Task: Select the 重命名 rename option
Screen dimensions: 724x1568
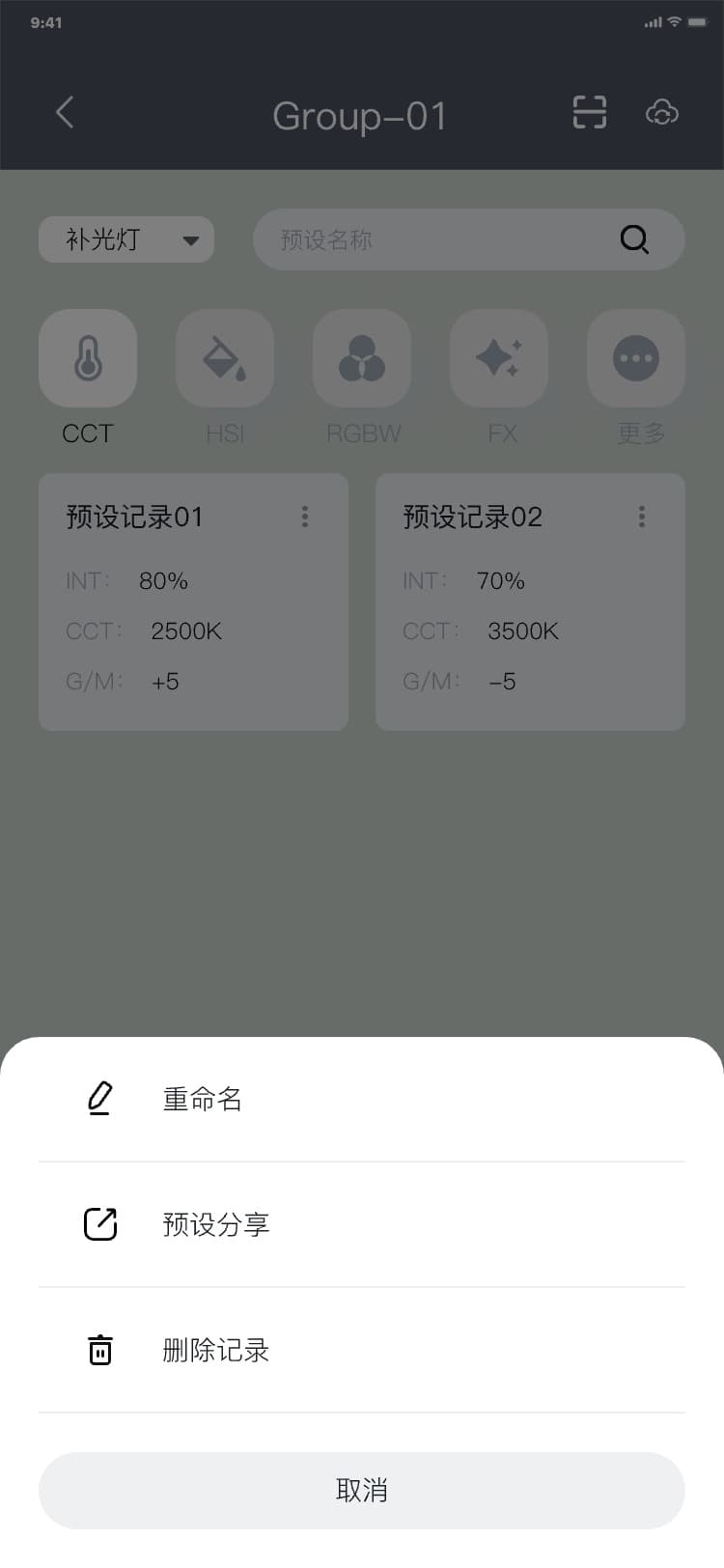Action: tap(203, 1099)
